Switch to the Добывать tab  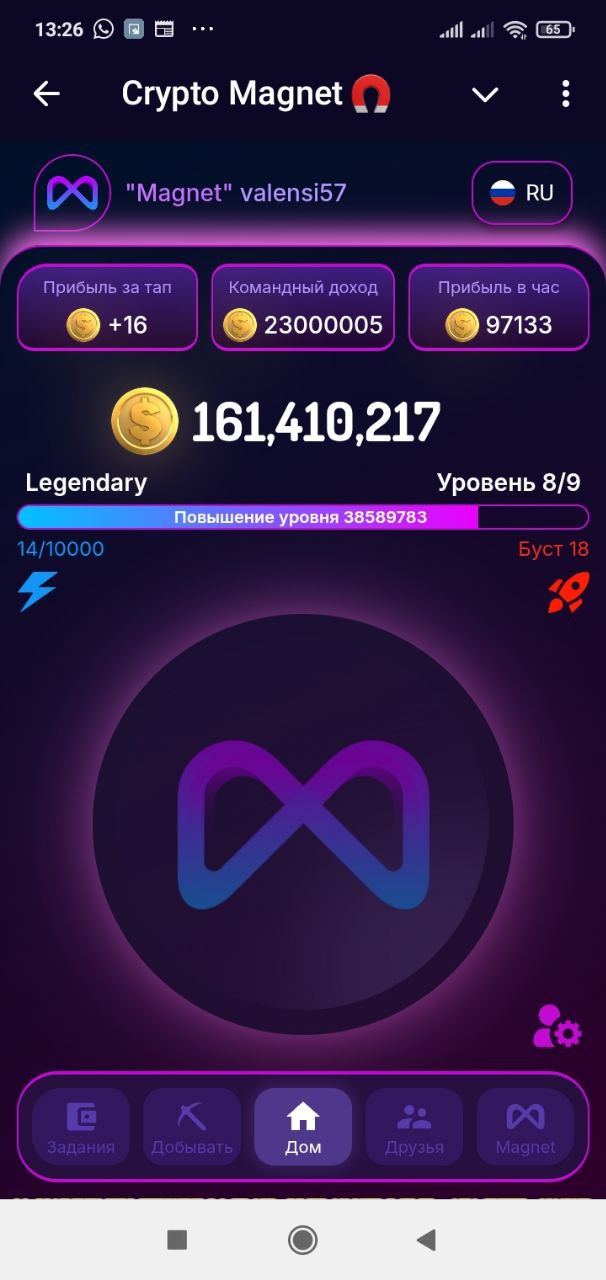tap(192, 1127)
